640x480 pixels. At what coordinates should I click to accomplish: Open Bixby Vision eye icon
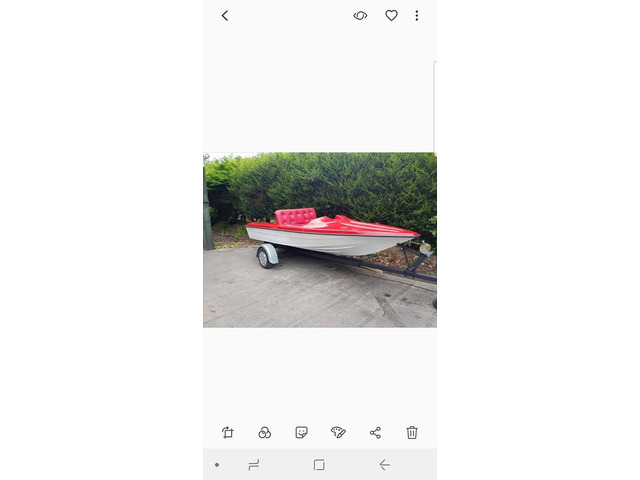(360, 15)
